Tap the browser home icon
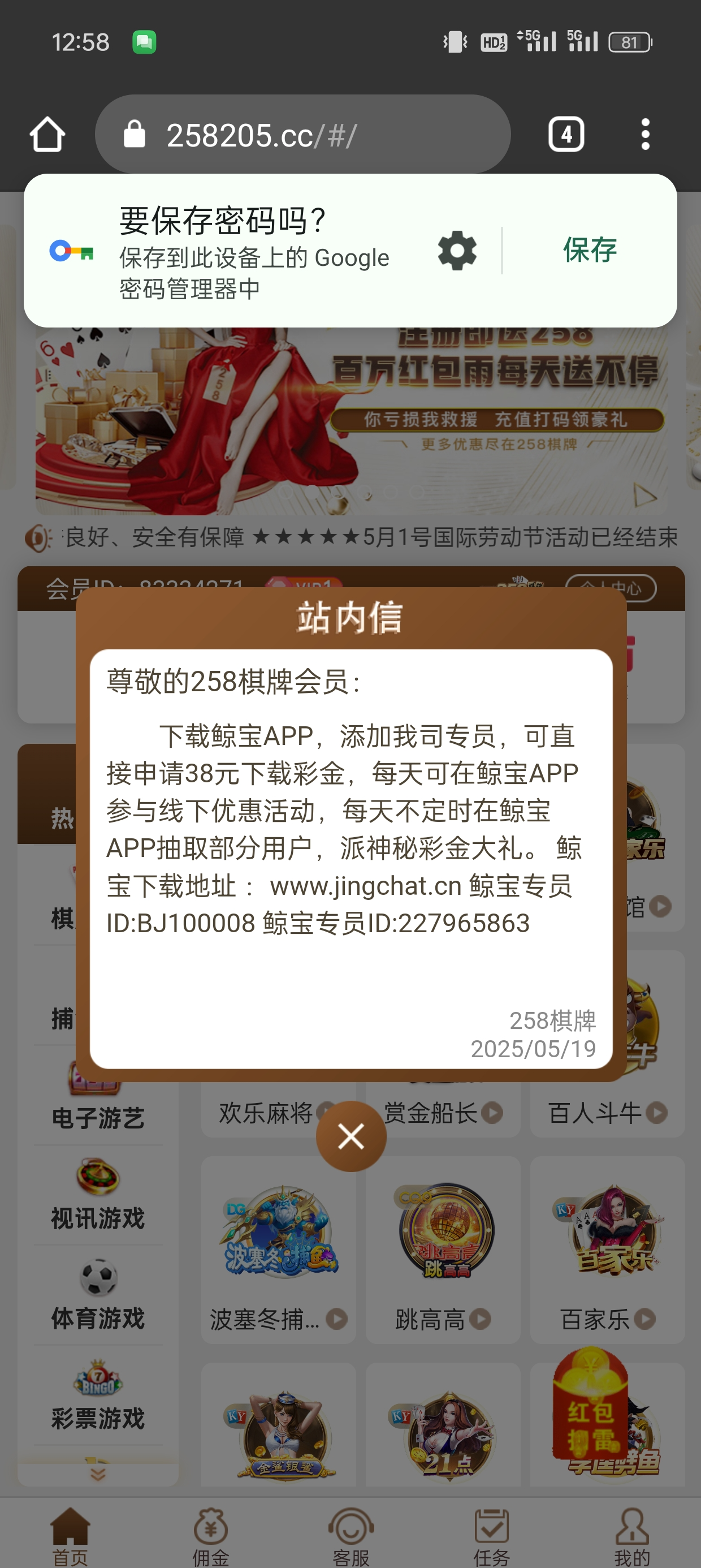The image size is (701, 1568). click(x=47, y=134)
